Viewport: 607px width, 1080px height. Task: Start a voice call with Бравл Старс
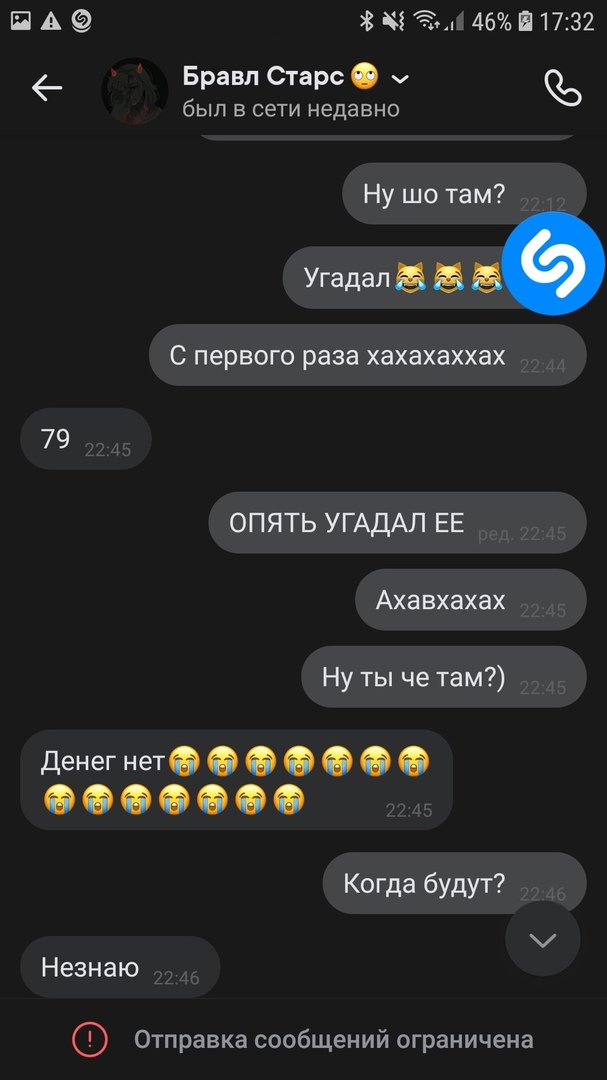click(x=562, y=89)
